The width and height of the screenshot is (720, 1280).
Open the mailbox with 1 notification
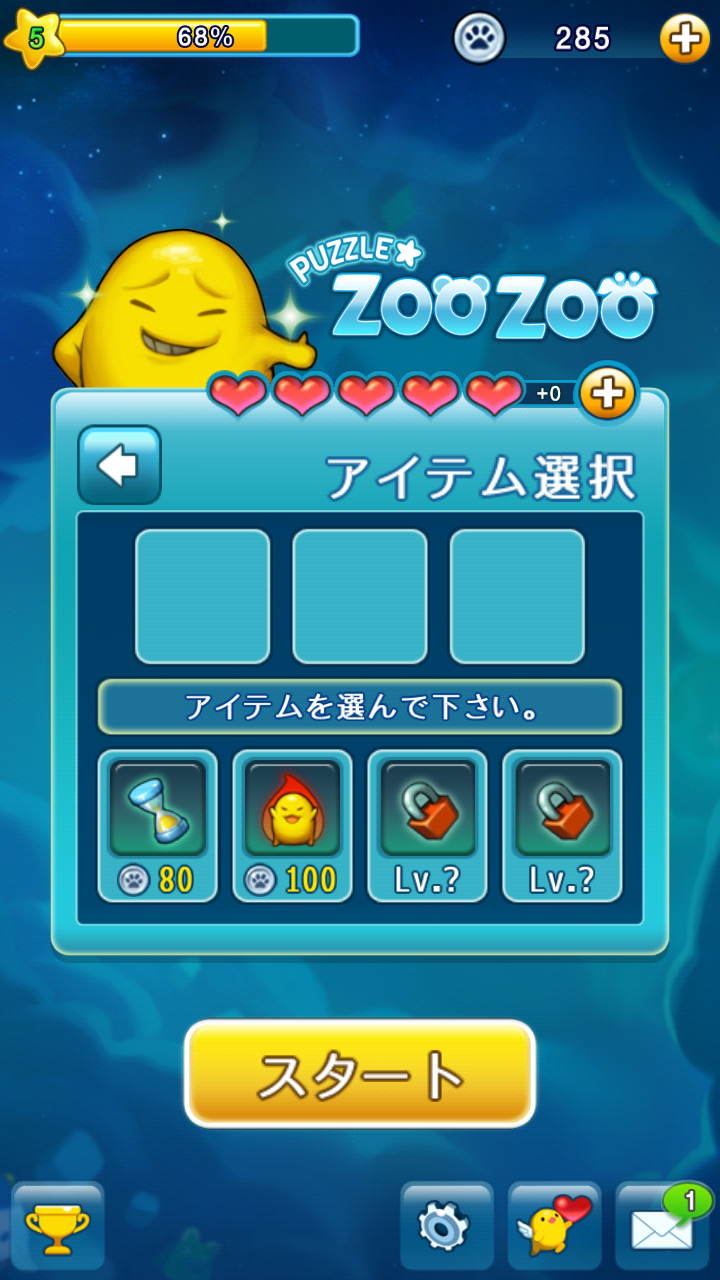click(x=662, y=1226)
